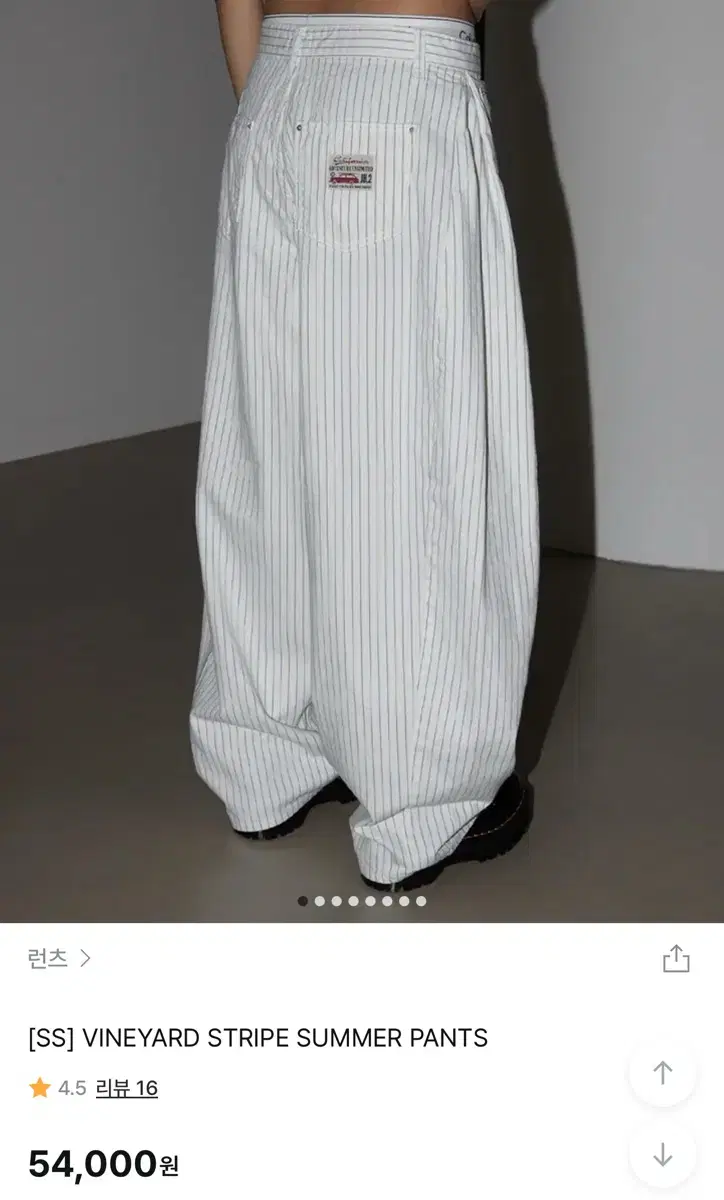This screenshot has width=724, height=1200.
Task: Tap the pinstripe pants product photo
Action: [360, 450]
